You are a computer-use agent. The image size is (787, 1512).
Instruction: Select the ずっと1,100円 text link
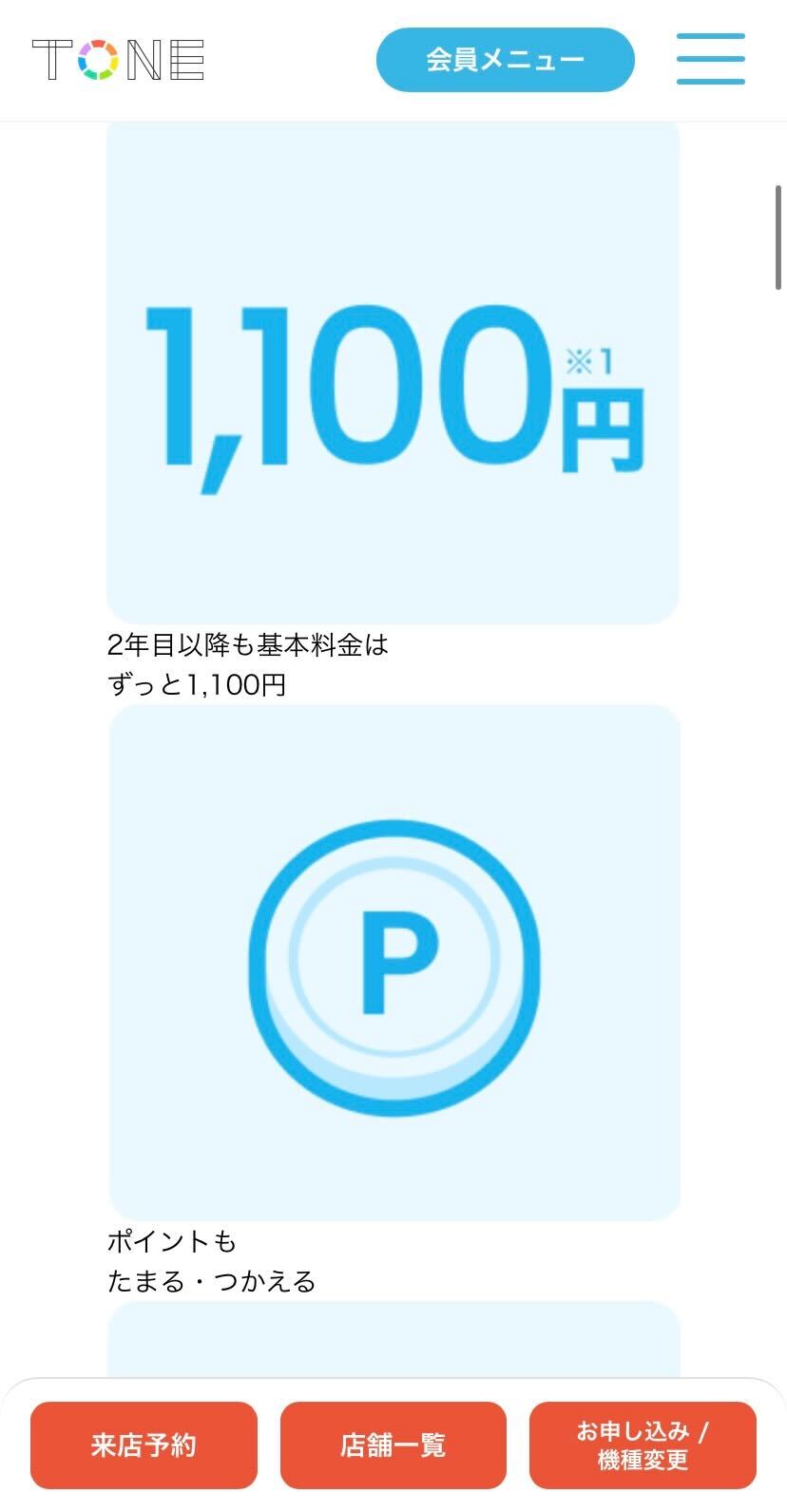coord(198,685)
